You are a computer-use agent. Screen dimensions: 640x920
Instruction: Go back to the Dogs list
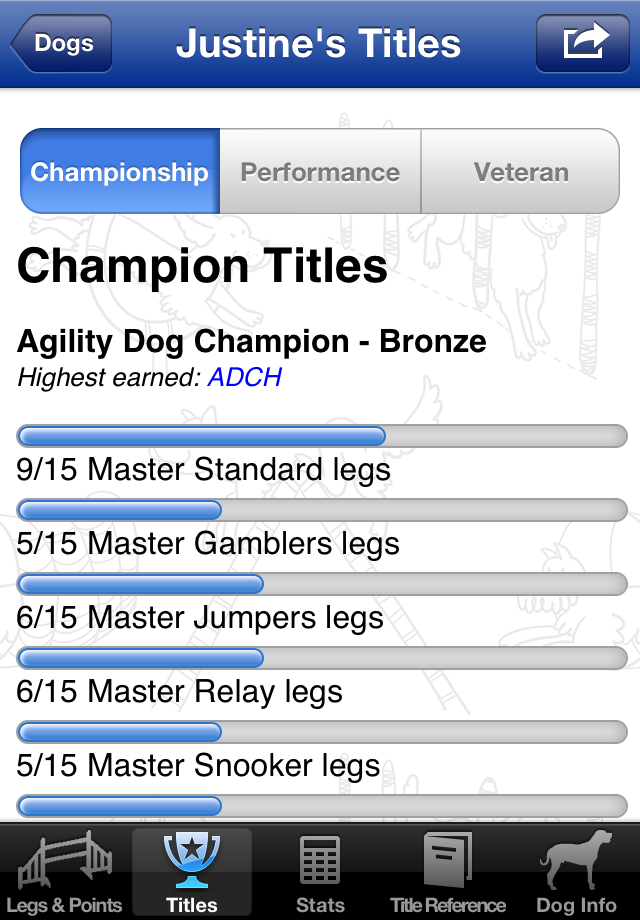tap(61, 44)
